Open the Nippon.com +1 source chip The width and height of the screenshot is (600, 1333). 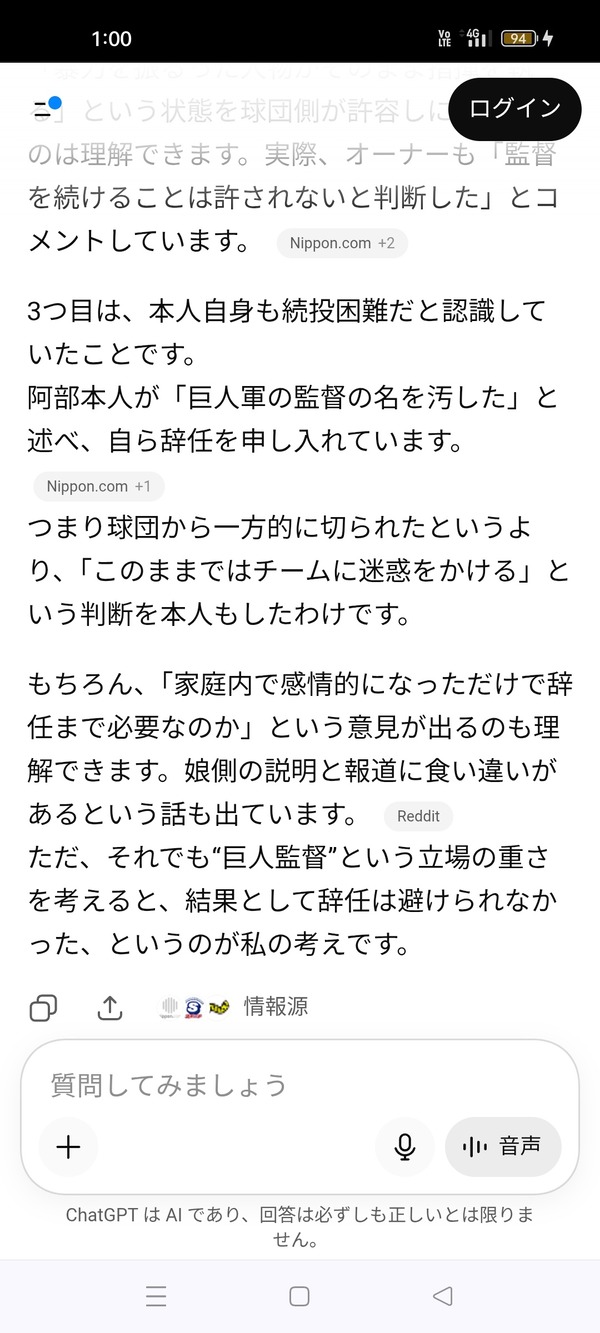[x=98, y=486]
